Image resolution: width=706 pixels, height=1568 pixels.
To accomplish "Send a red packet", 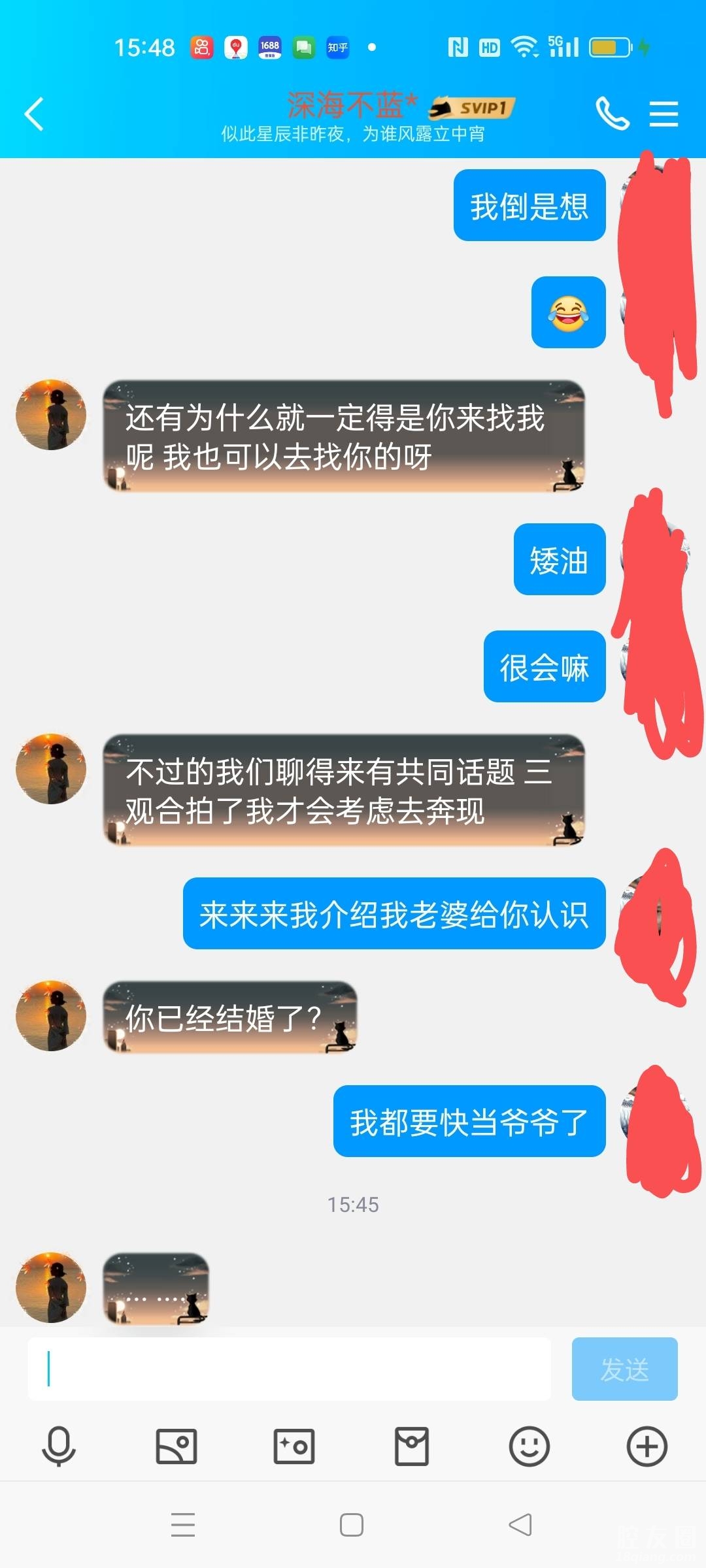I will tap(412, 1446).
